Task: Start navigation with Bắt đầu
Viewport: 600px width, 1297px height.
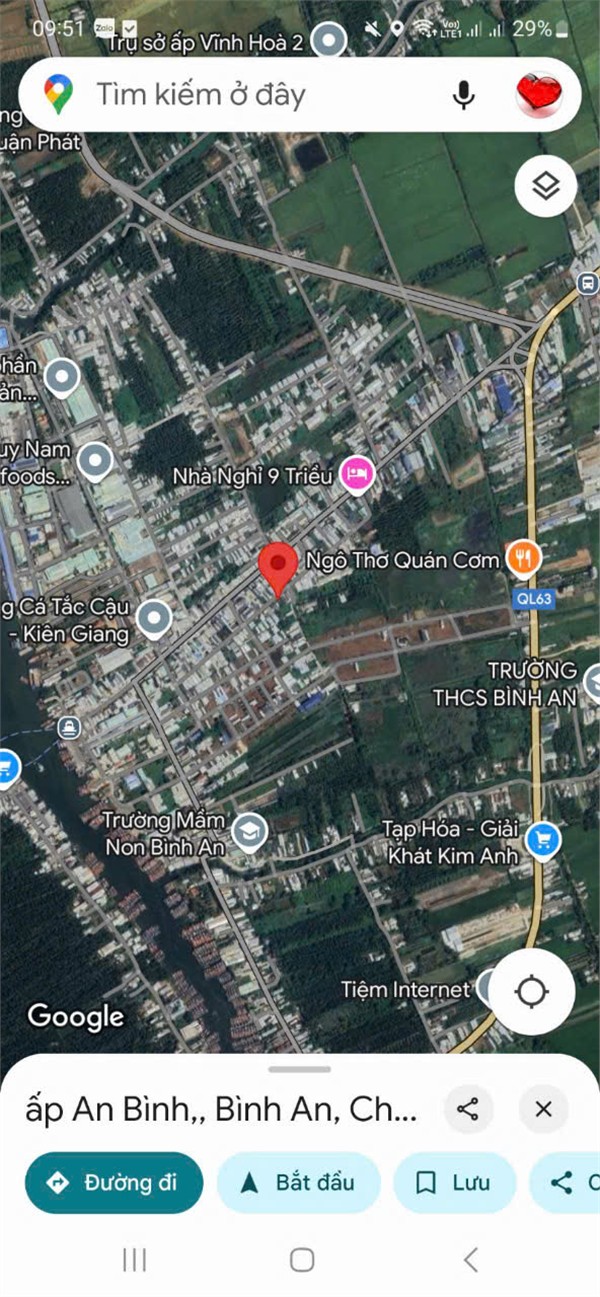Action: [298, 1183]
